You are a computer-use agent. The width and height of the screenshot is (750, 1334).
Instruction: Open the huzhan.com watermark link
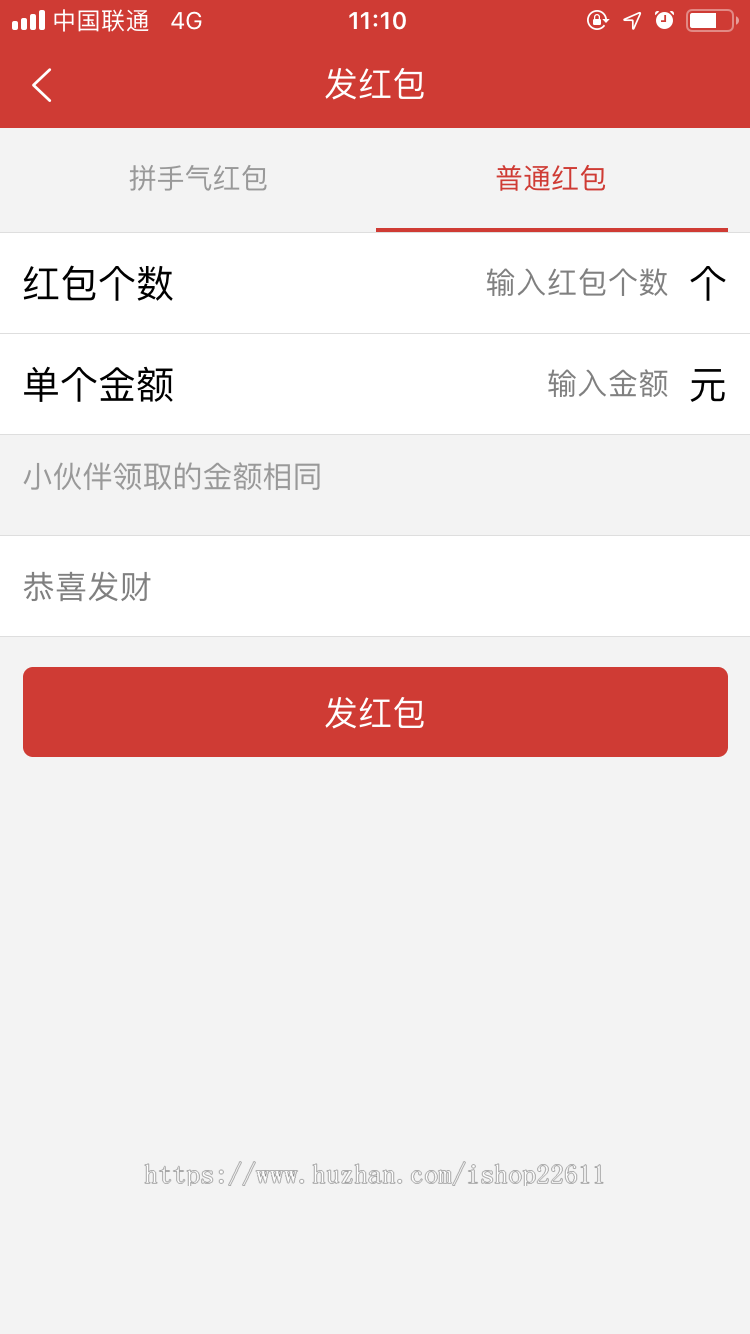tap(375, 1176)
